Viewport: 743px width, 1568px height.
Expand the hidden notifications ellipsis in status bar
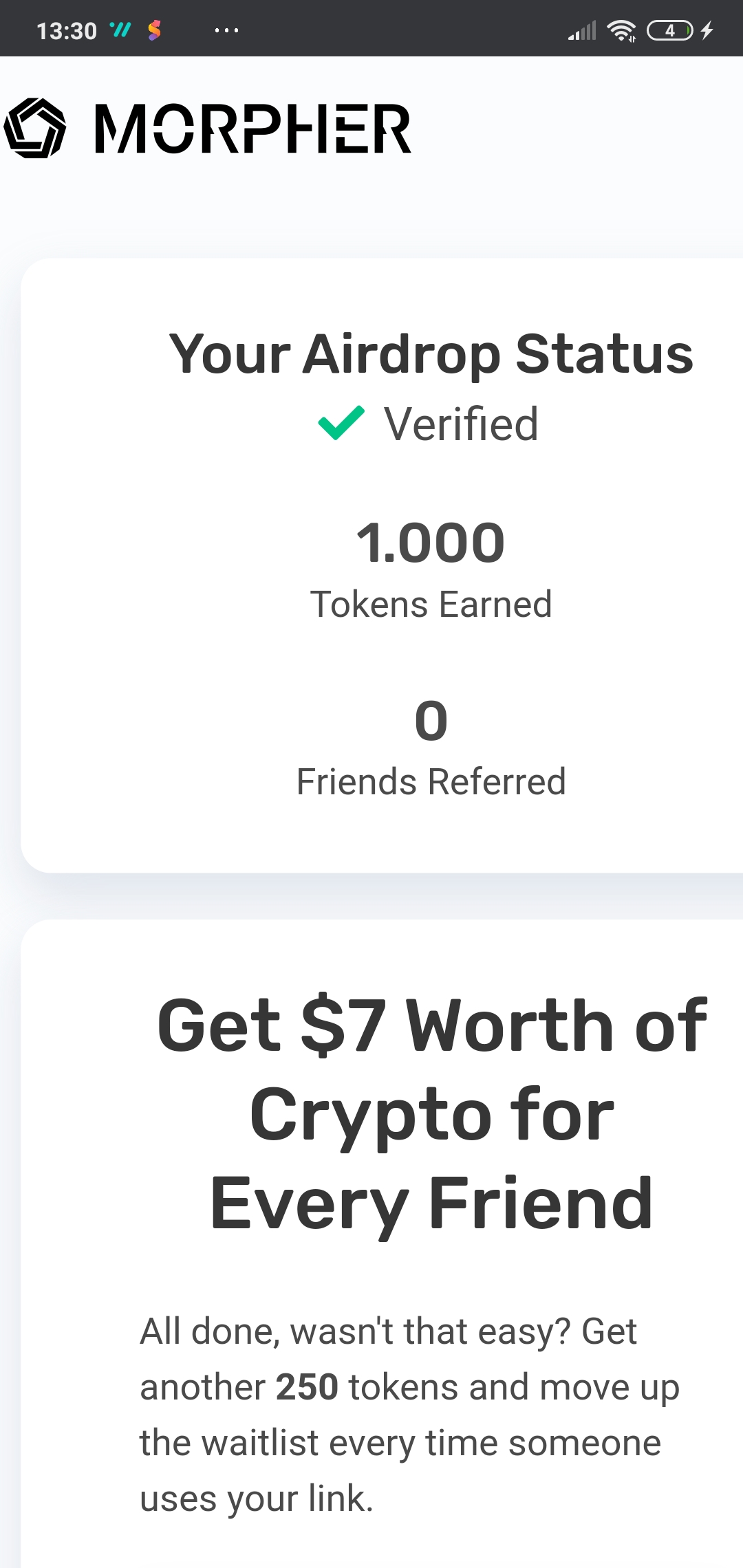click(x=225, y=30)
